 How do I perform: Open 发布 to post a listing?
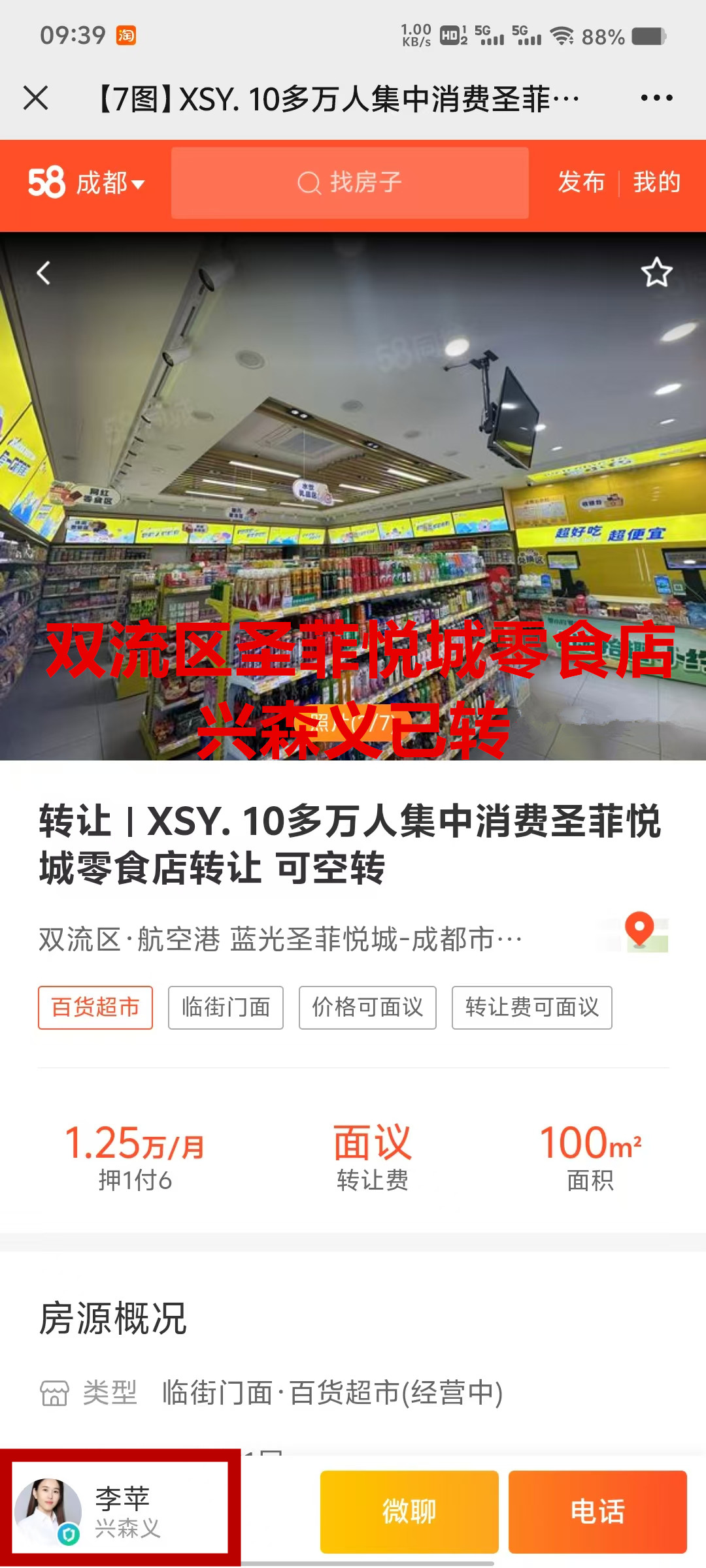(581, 182)
